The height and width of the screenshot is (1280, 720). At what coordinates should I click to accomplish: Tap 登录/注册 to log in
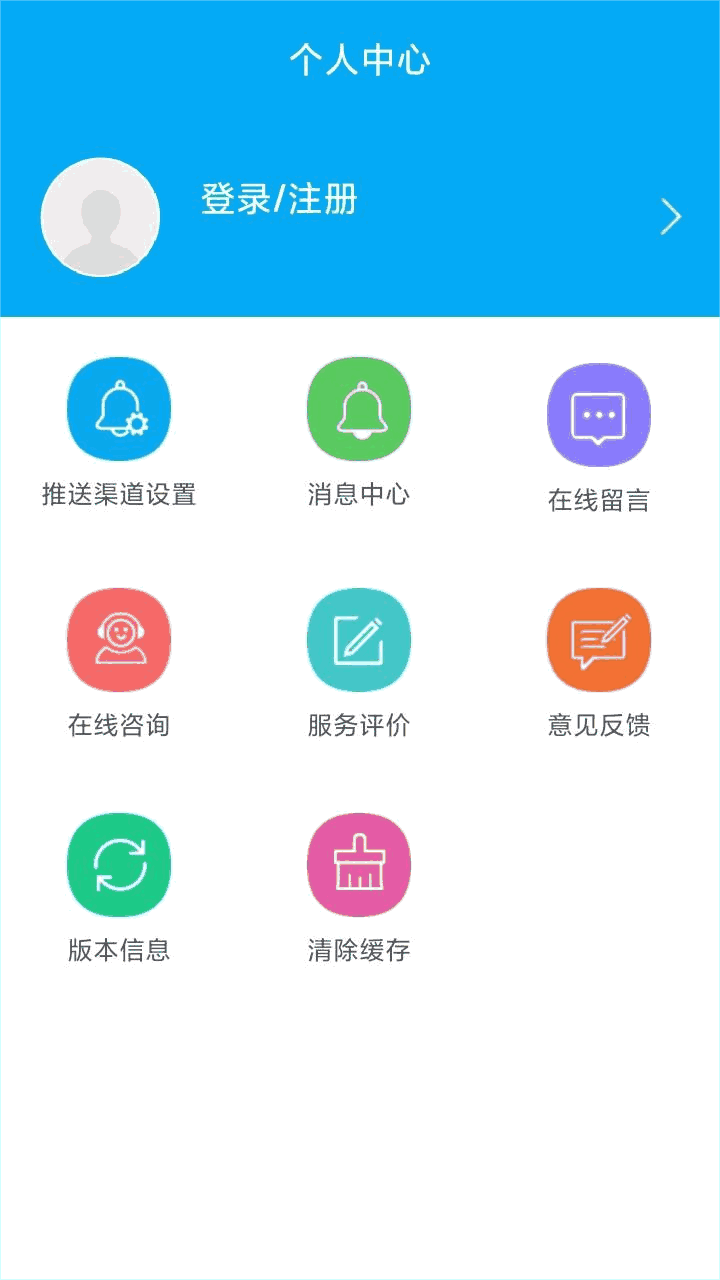(x=279, y=200)
